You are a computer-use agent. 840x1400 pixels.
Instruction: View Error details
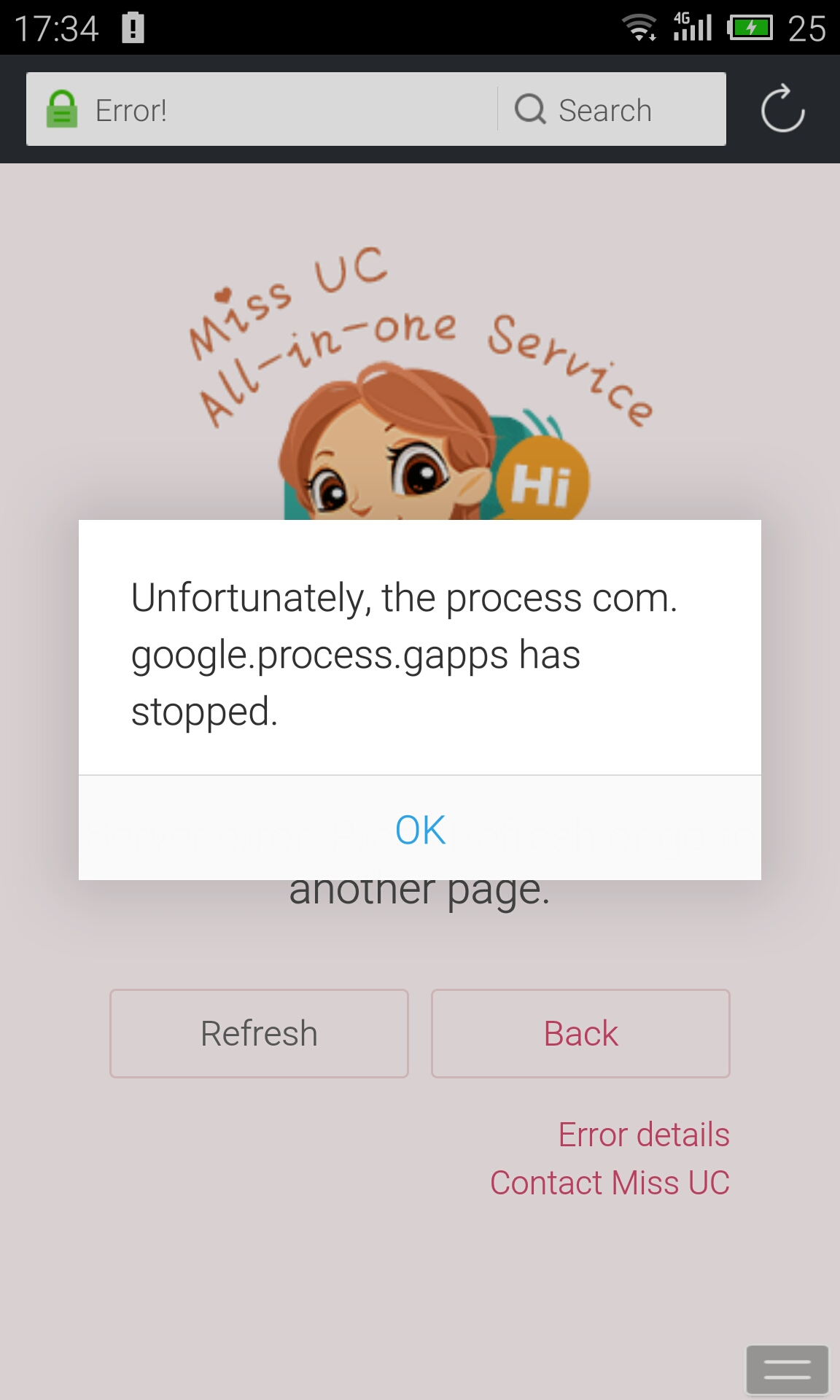643,1135
